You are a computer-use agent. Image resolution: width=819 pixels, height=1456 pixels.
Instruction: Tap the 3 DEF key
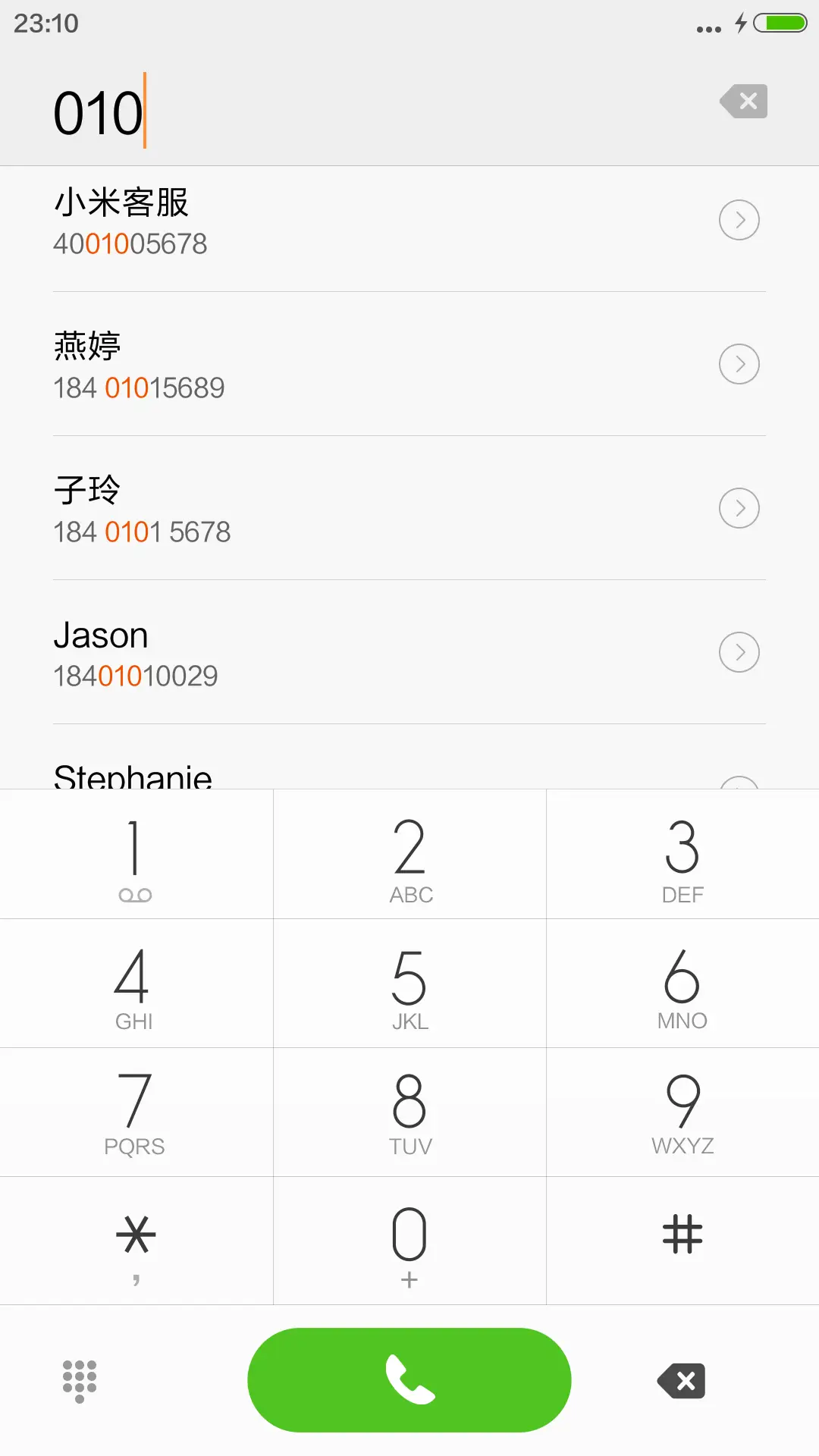click(682, 855)
